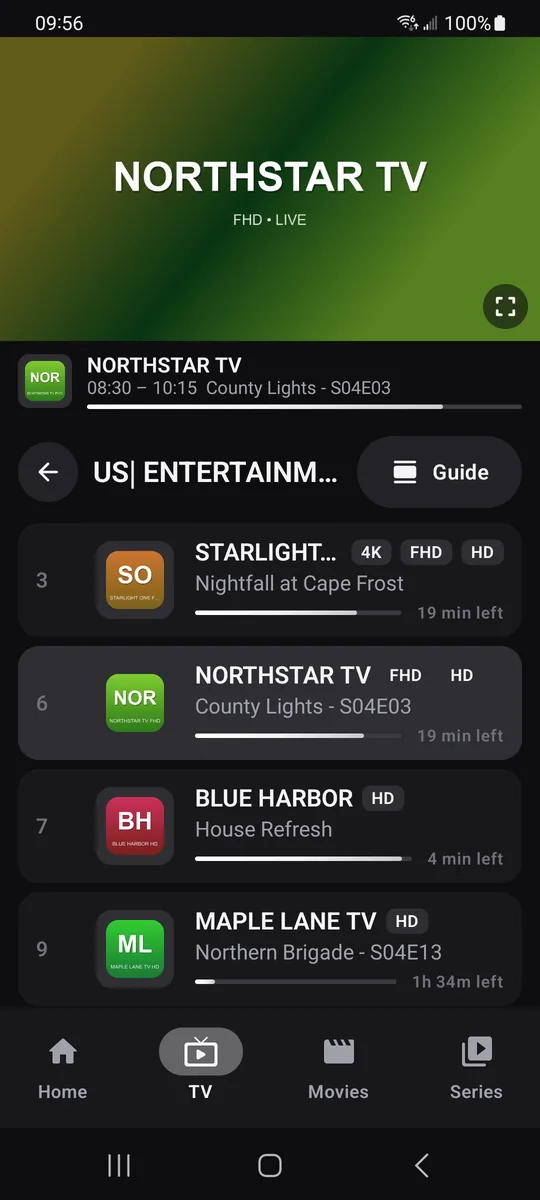Open the TV Guide

coord(439,472)
